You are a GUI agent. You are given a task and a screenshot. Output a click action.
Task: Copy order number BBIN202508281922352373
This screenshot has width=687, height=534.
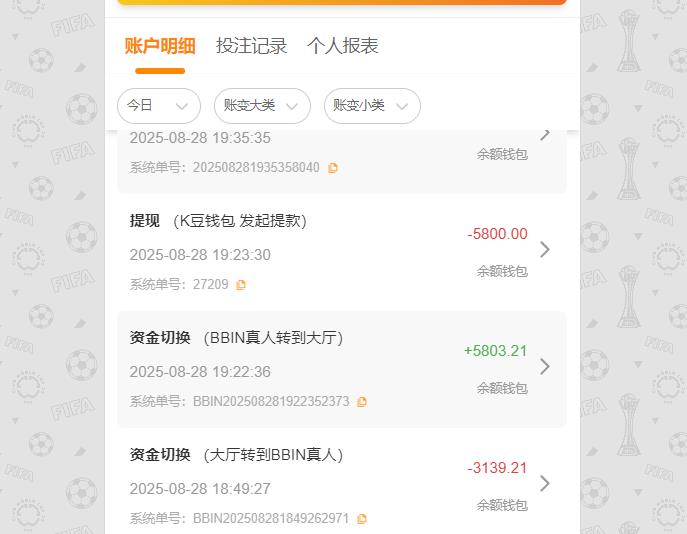click(362, 402)
